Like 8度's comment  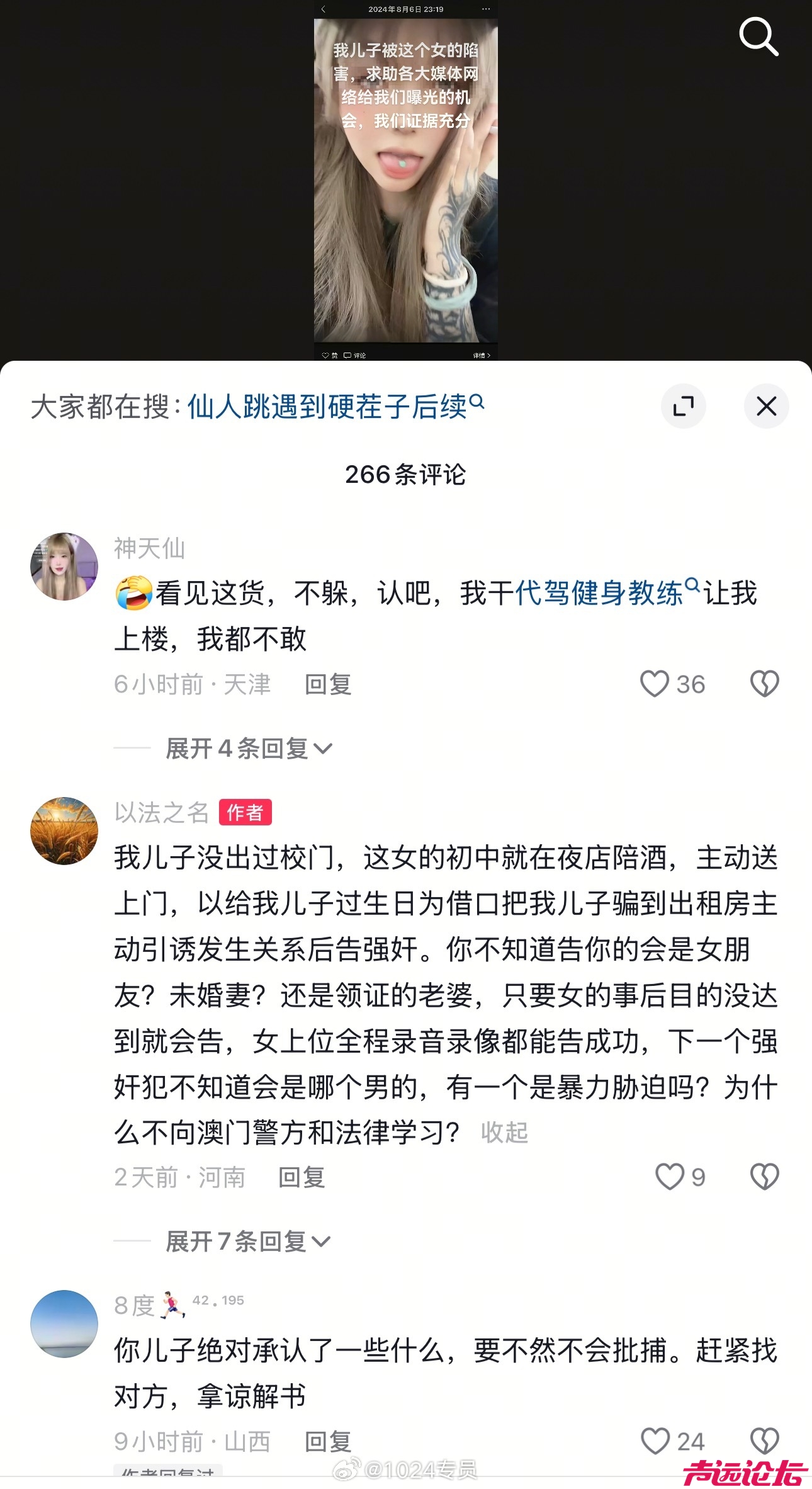click(655, 1441)
